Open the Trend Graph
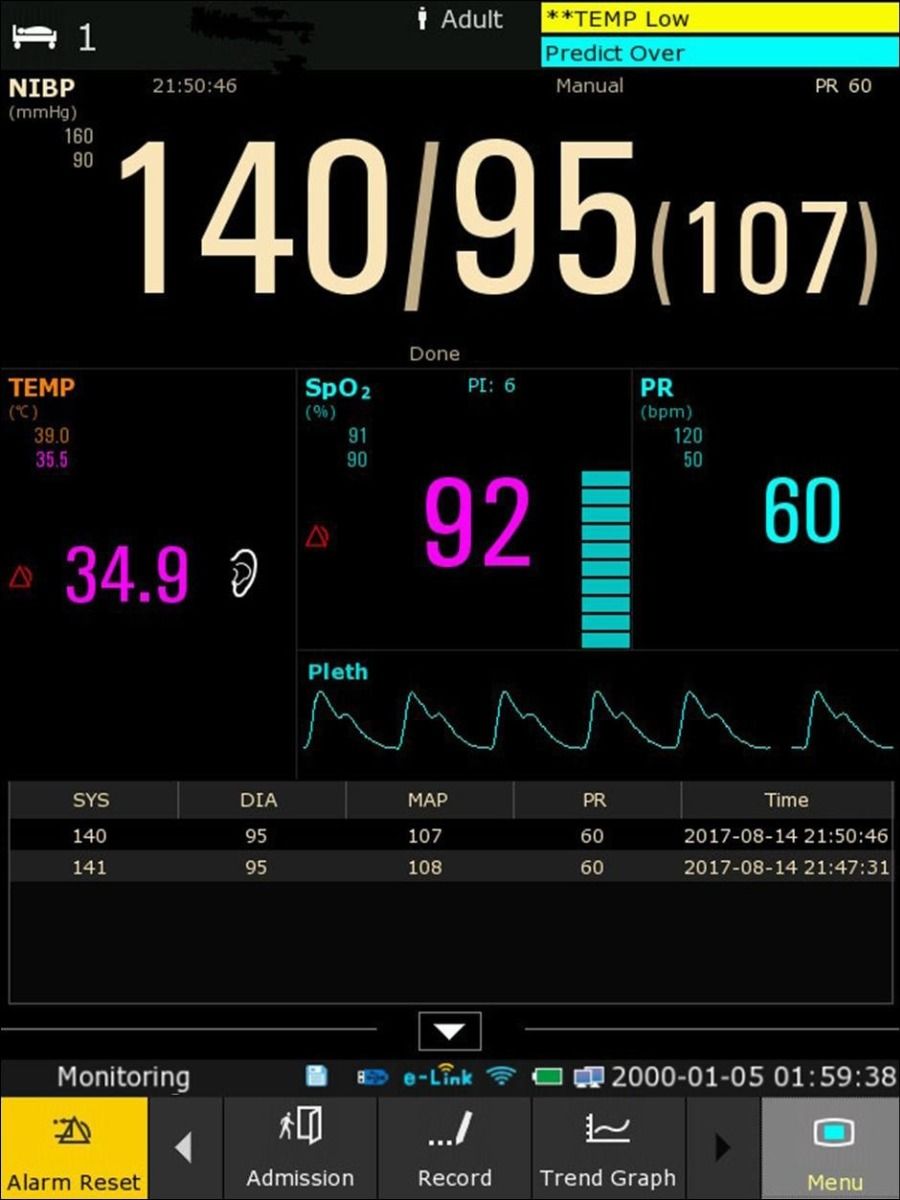Viewport: 900px width, 1200px height. [608, 1148]
